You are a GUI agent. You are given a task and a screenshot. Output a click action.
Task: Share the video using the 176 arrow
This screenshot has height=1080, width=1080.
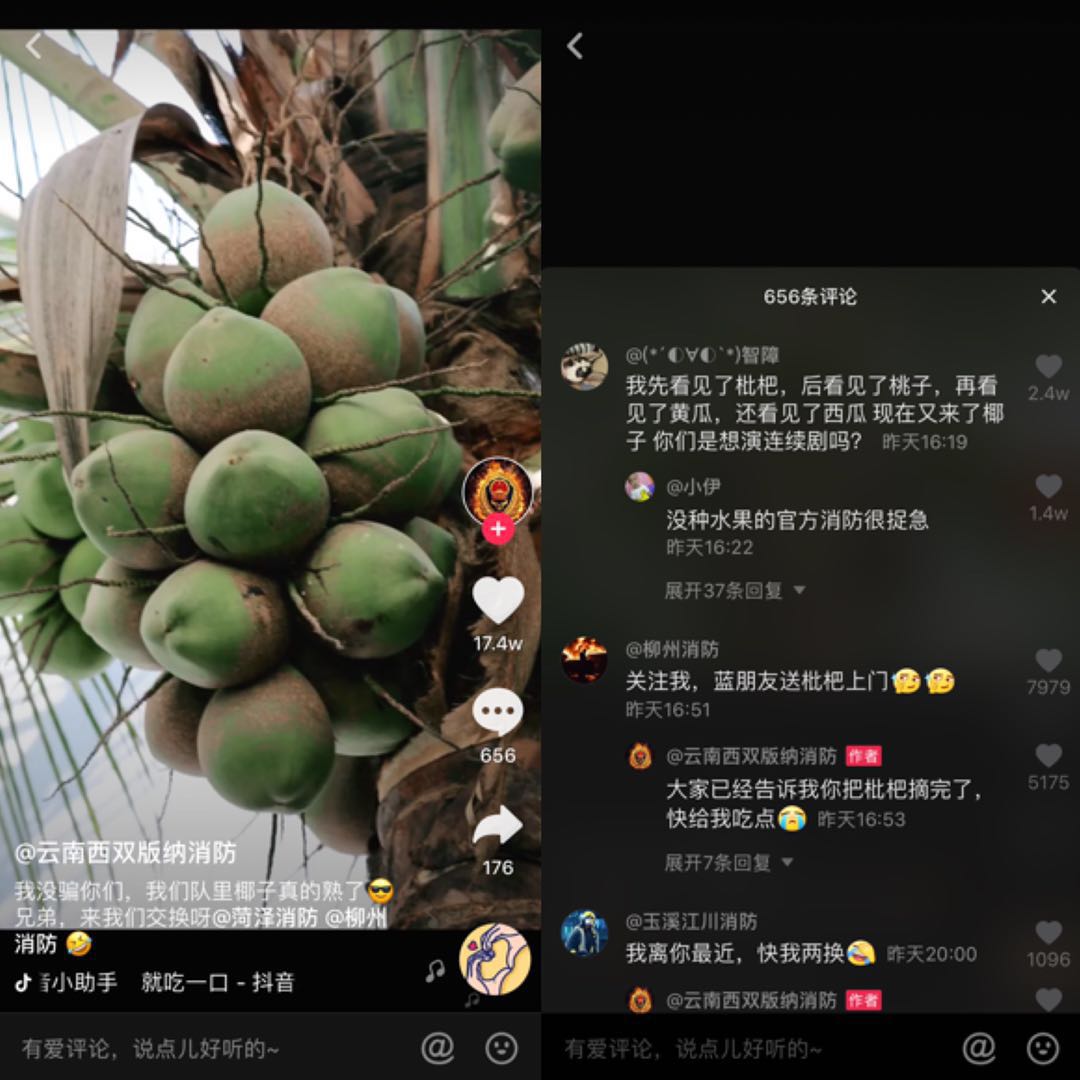497,826
